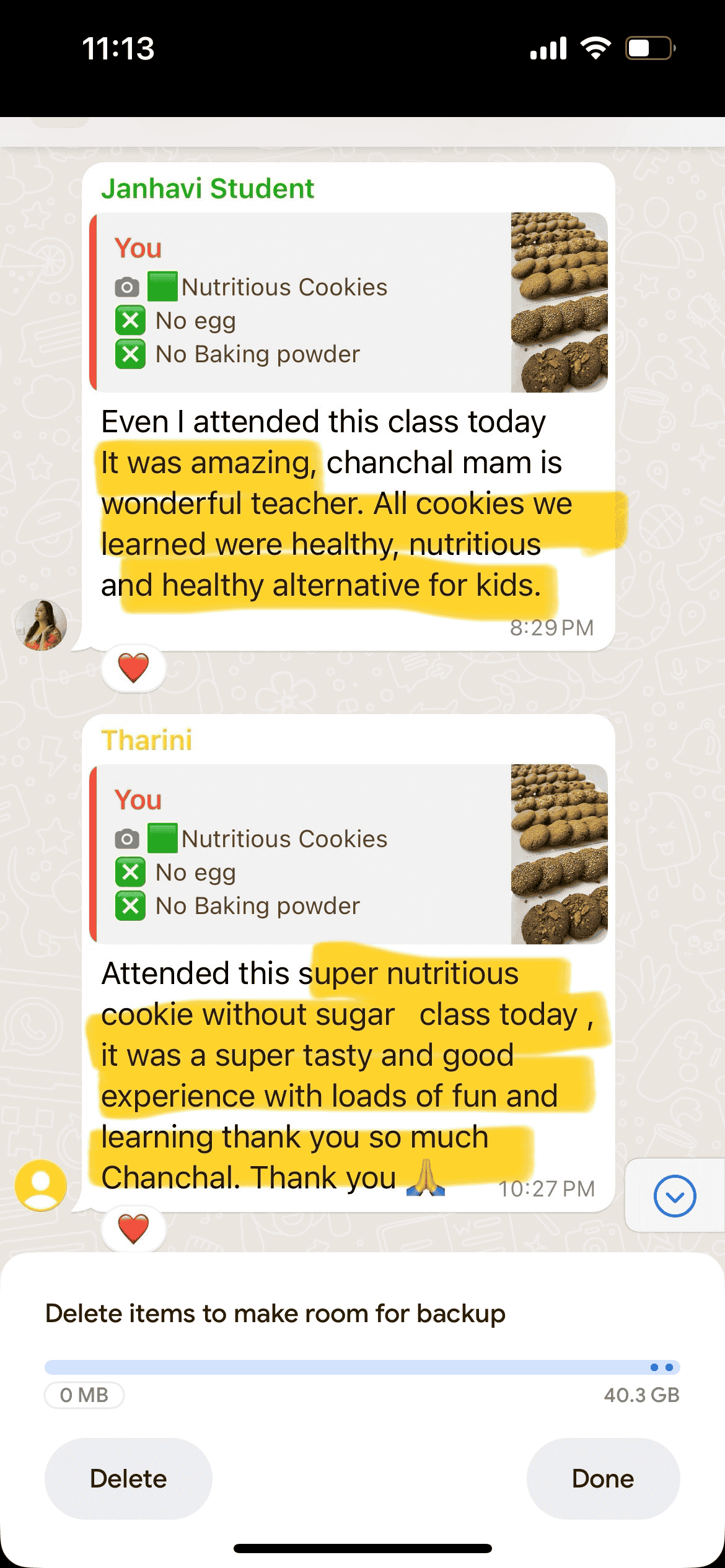Select the displayed chat screenshot photo
This screenshot has width=725, height=1568.
(x=347, y=681)
